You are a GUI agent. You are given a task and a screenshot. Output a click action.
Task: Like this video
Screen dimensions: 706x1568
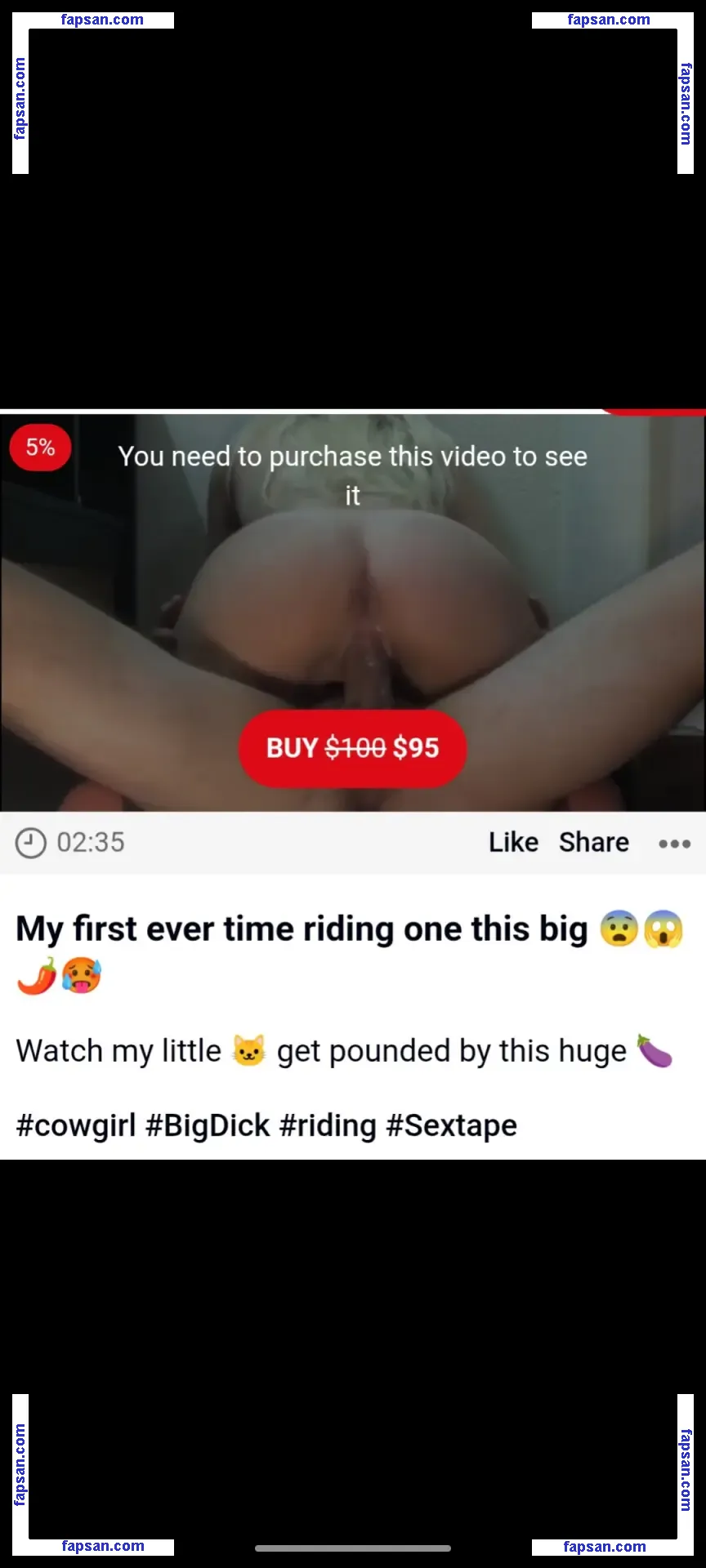(x=513, y=842)
